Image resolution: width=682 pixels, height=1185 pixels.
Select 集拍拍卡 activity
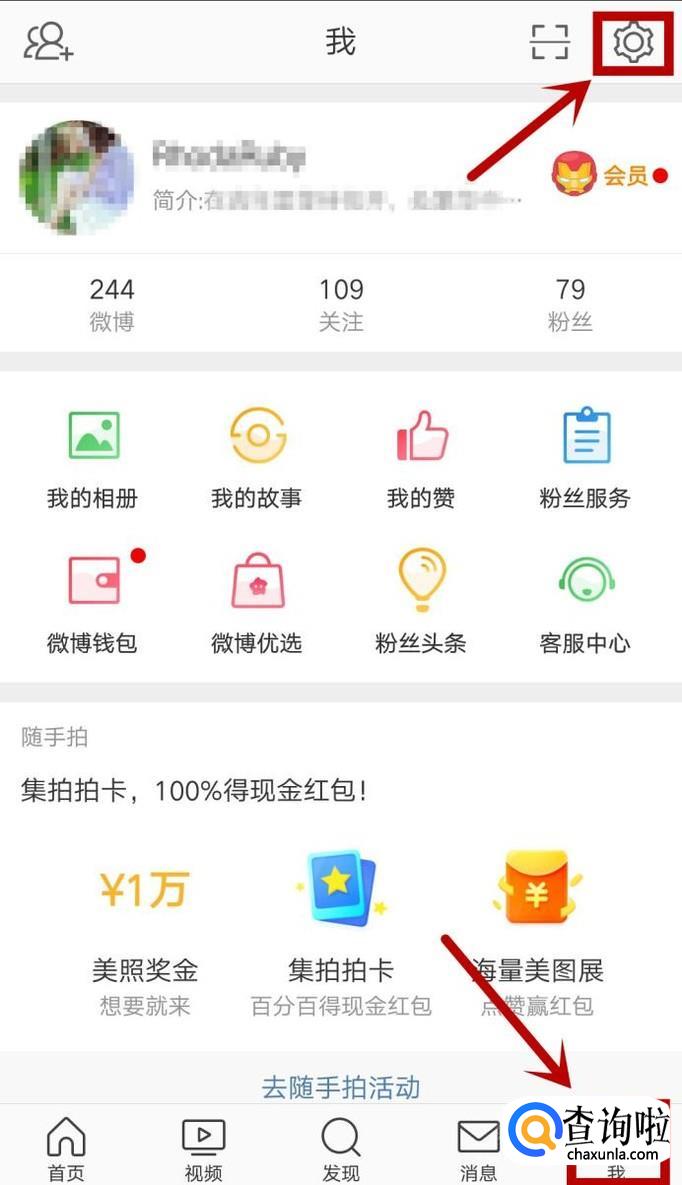coord(341,930)
